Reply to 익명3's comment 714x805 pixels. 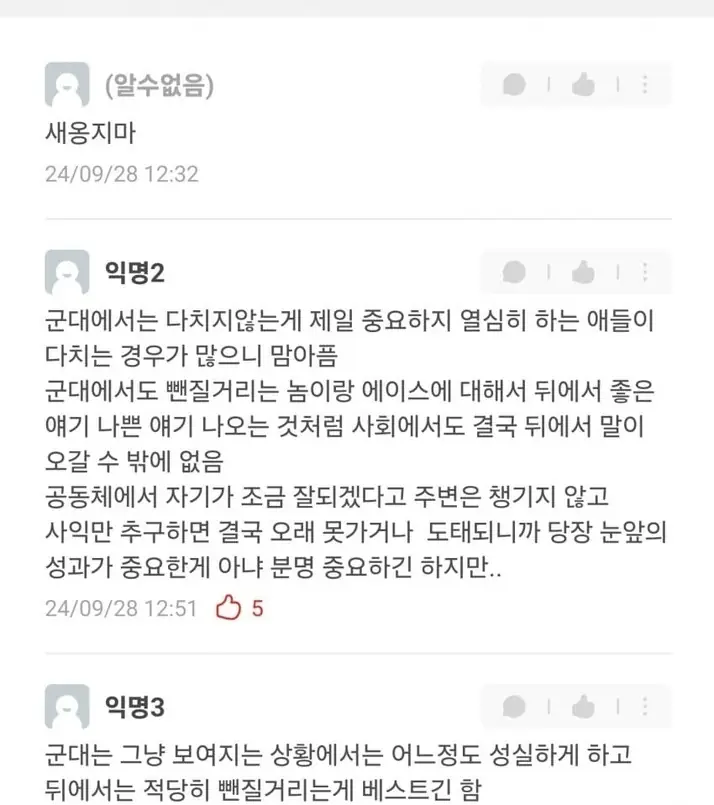coord(514,709)
